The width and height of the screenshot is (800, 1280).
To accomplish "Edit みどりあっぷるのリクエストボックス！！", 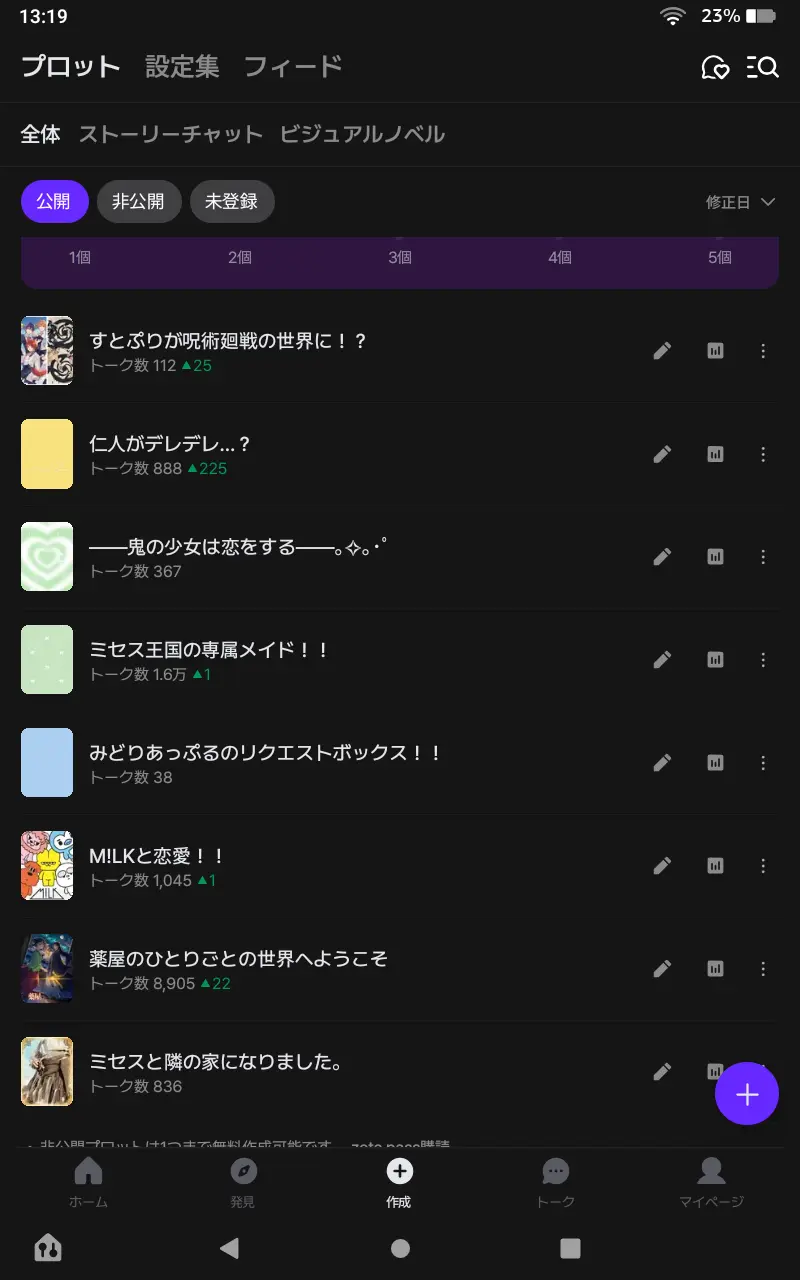I will (x=662, y=763).
